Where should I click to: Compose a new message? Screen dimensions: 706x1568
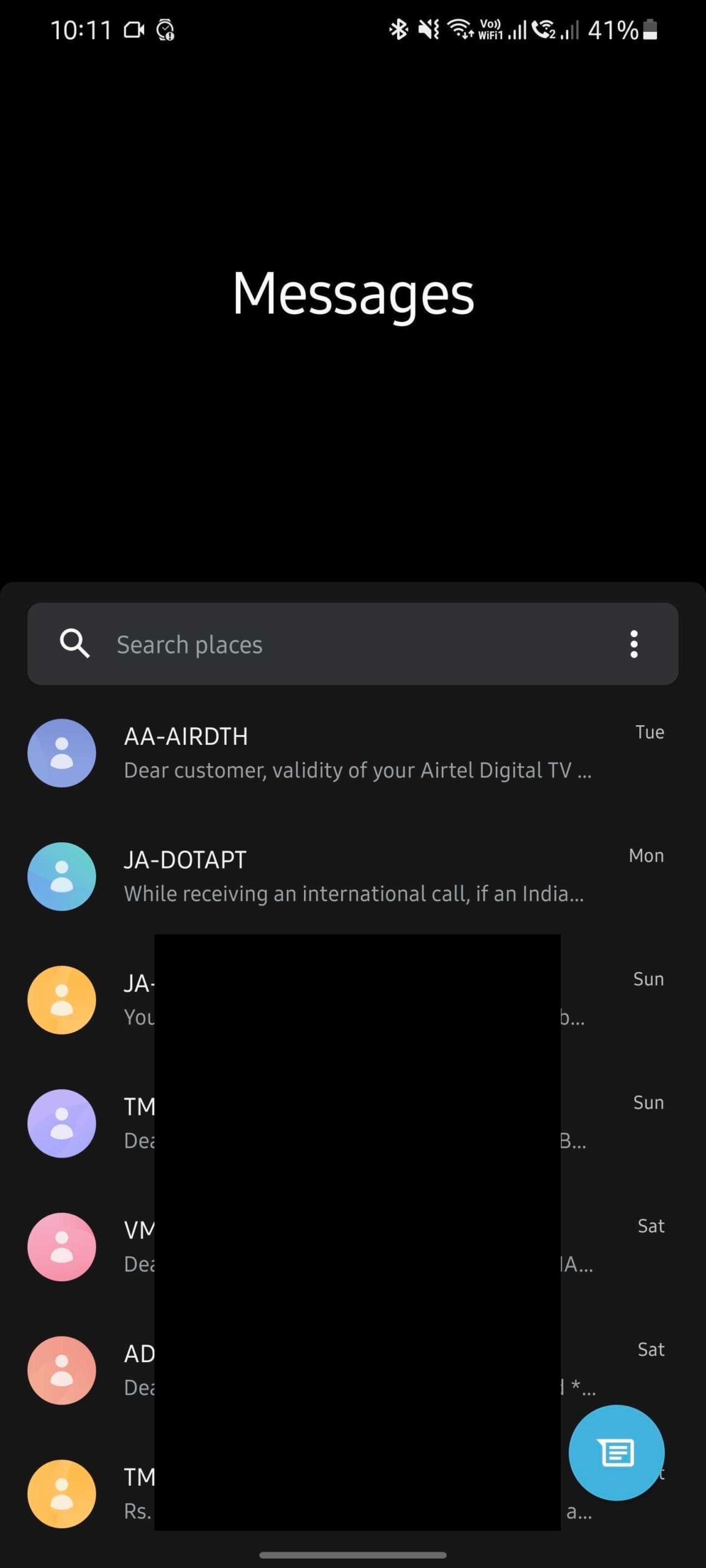click(x=616, y=1452)
